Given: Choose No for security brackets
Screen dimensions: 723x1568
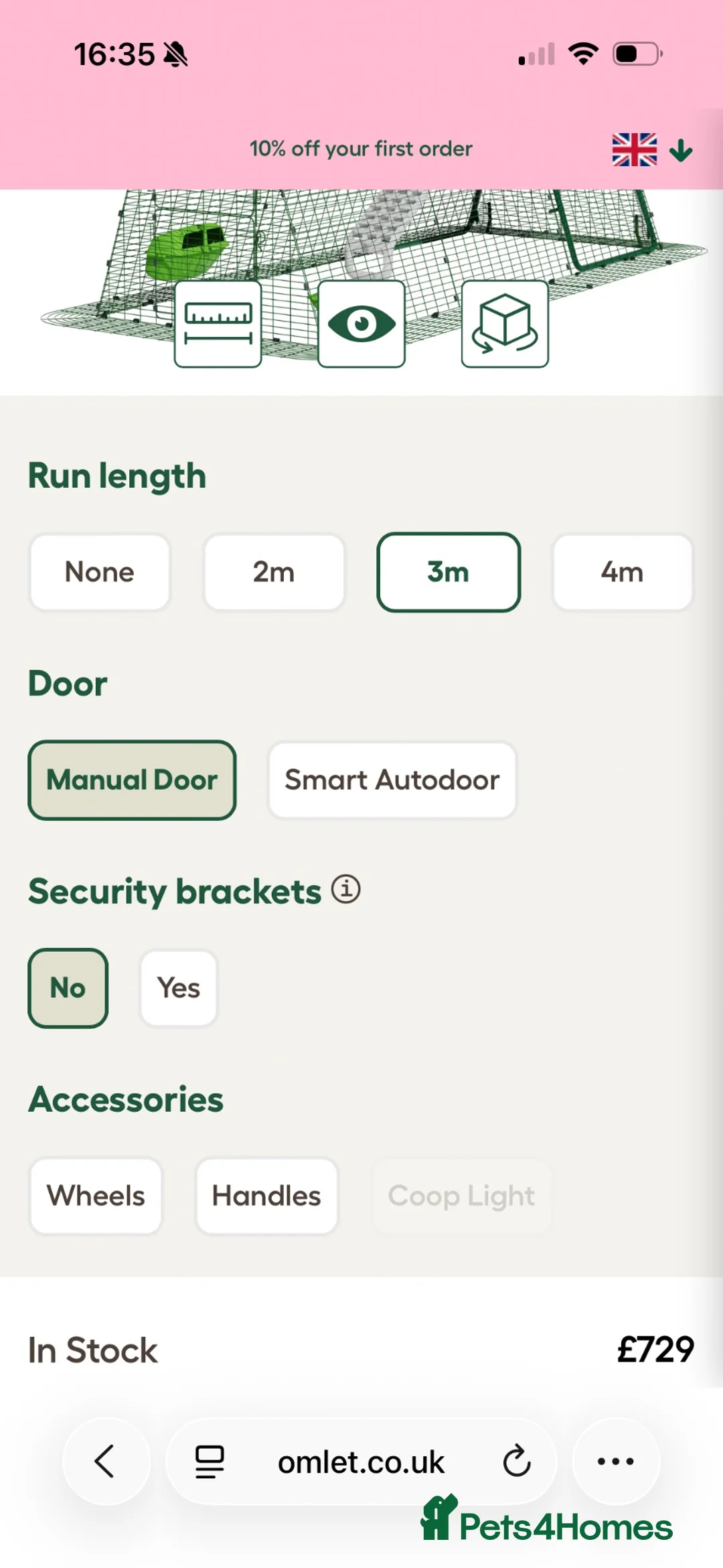Looking at the screenshot, I should pyautogui.click(x=68, y=988).
